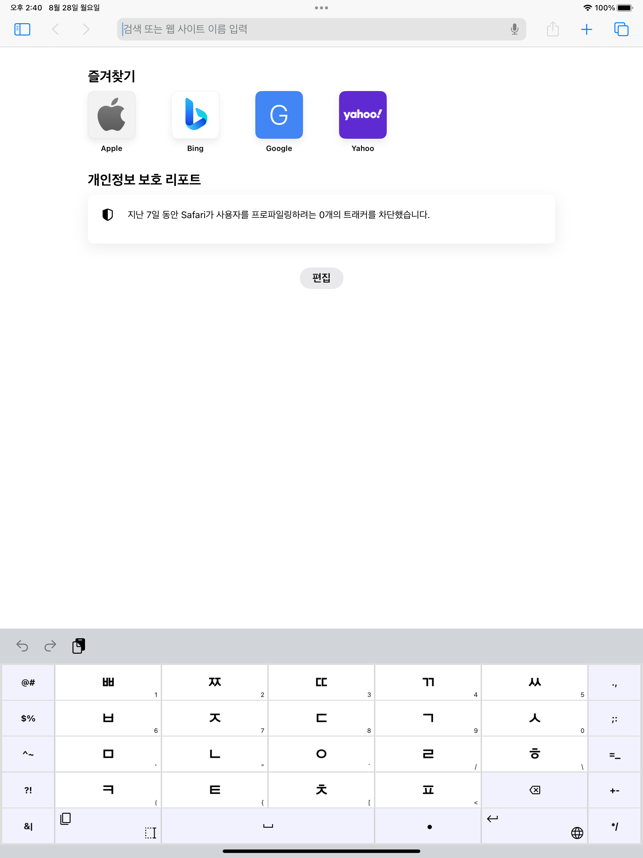Open the Yahoo favorite

coord(363,116)
